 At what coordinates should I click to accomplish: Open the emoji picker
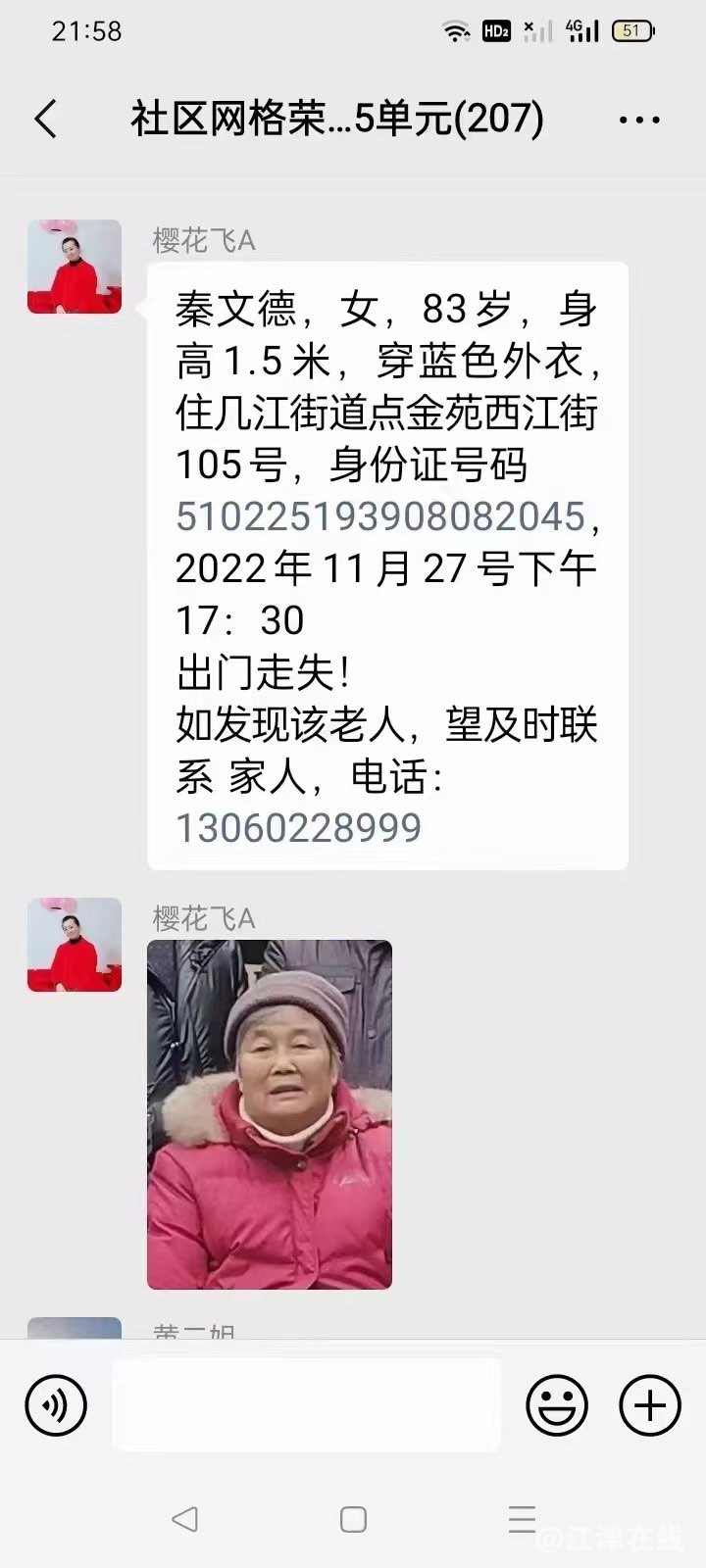pyautogui.click(x=557, y=1405)
